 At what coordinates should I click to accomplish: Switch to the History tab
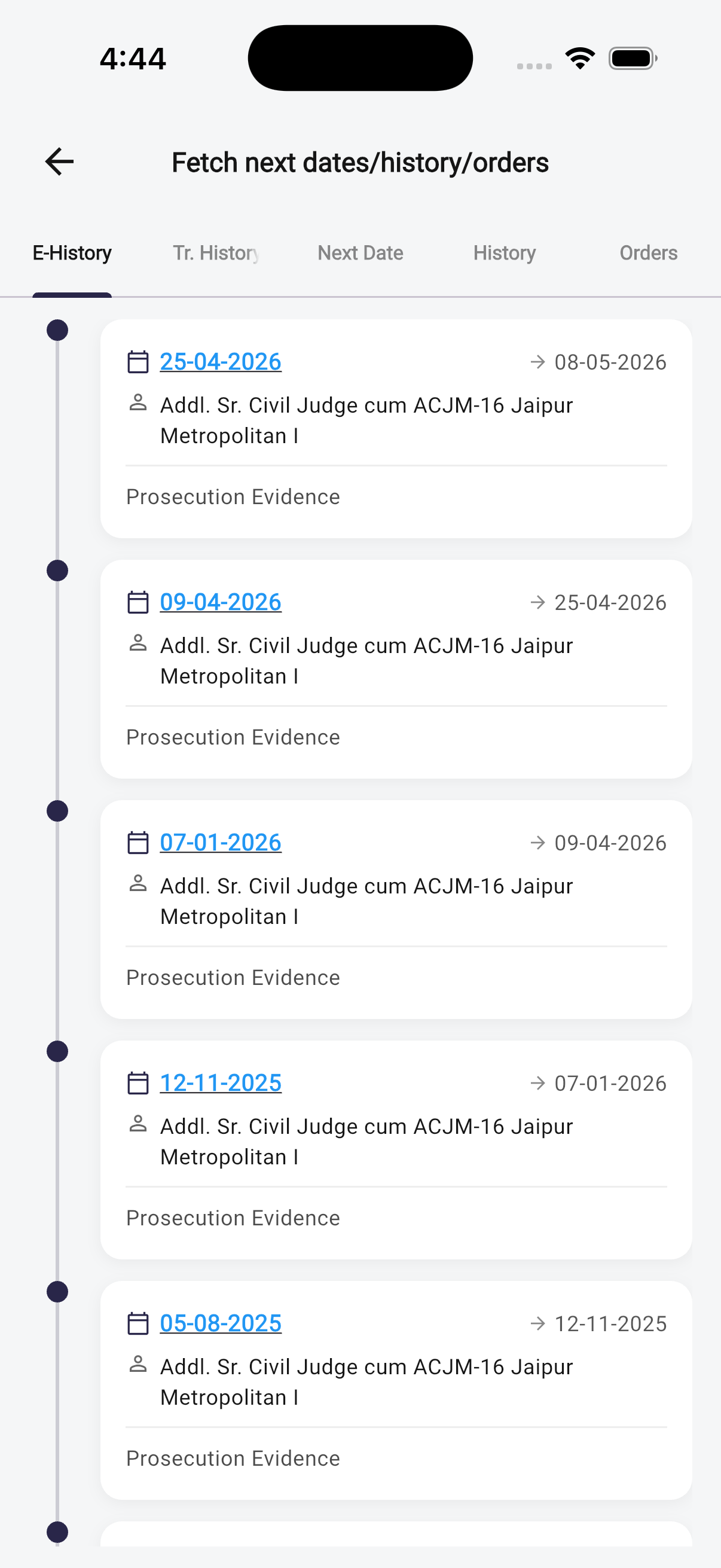click(504, 252)
